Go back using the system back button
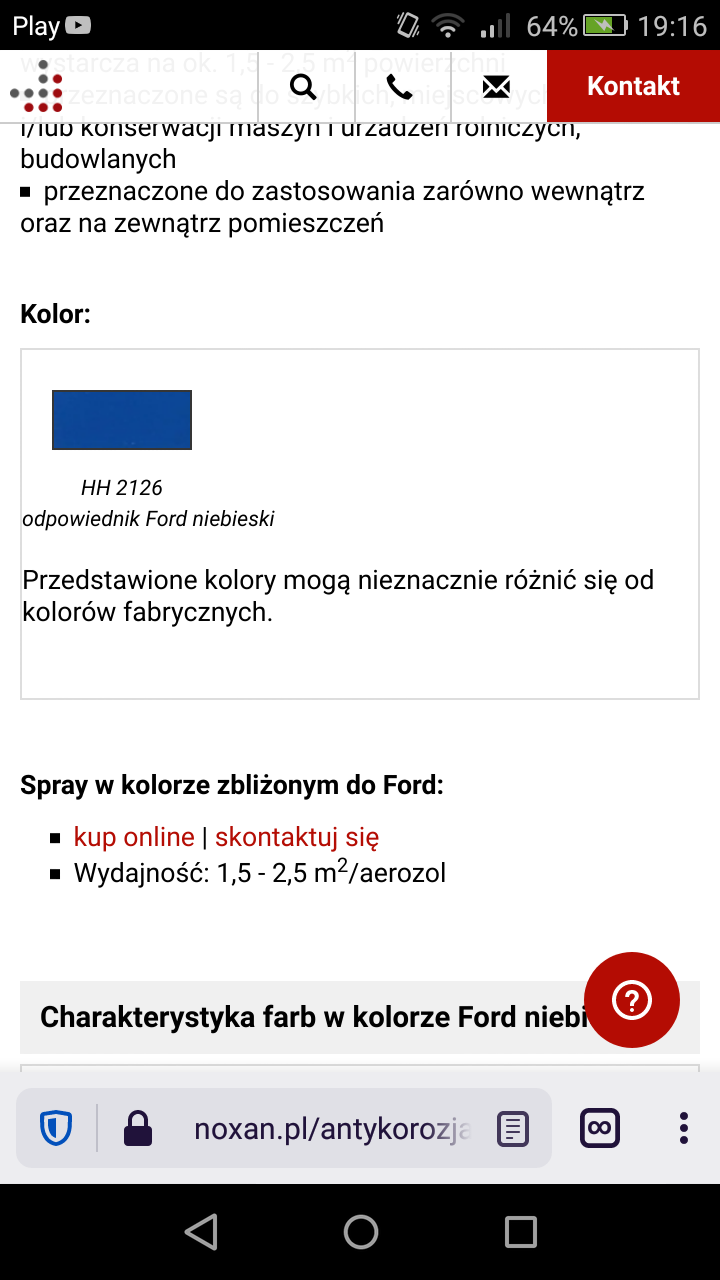Viewport: 720px width, 1280px height. click(201, 1232)
